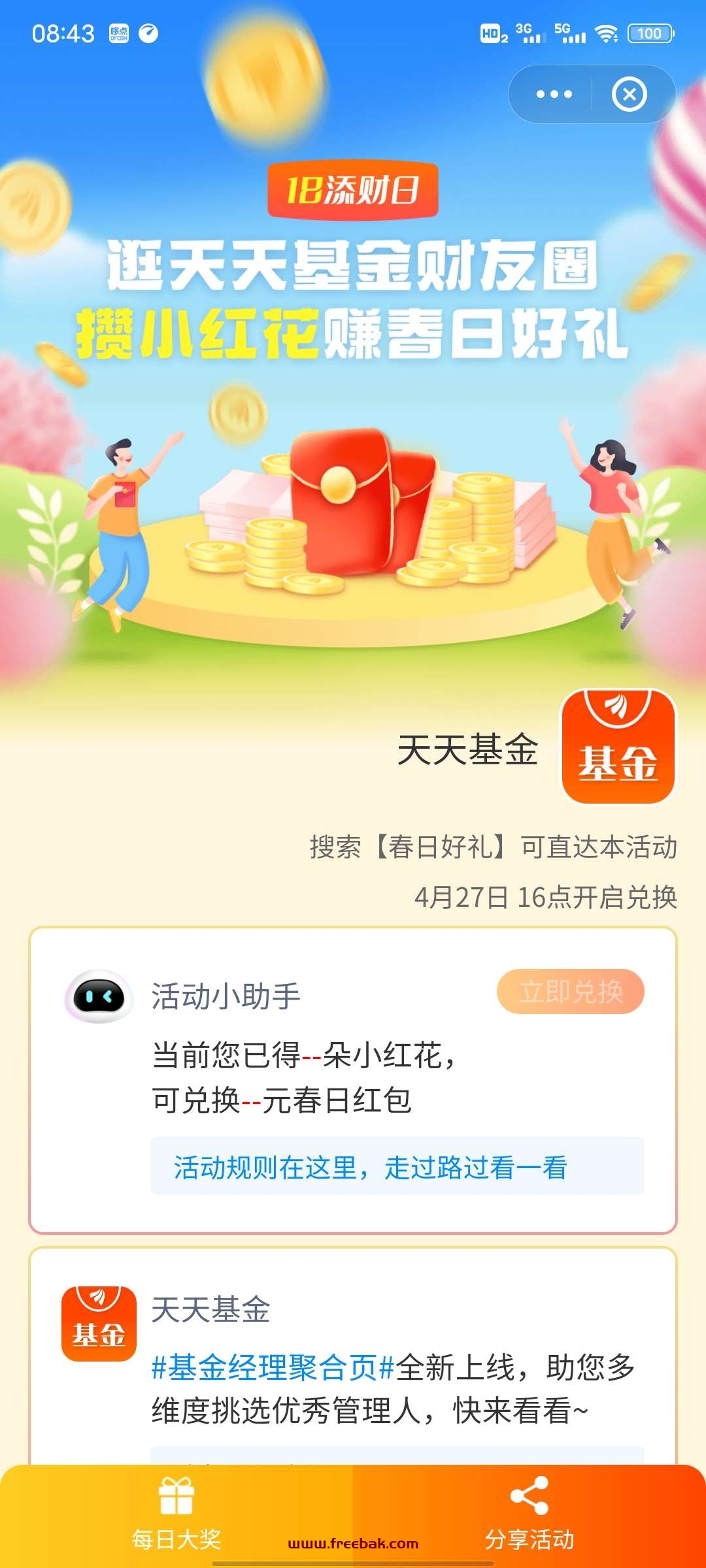
Task: Close the mini program
Action: (x=629, y=94)
